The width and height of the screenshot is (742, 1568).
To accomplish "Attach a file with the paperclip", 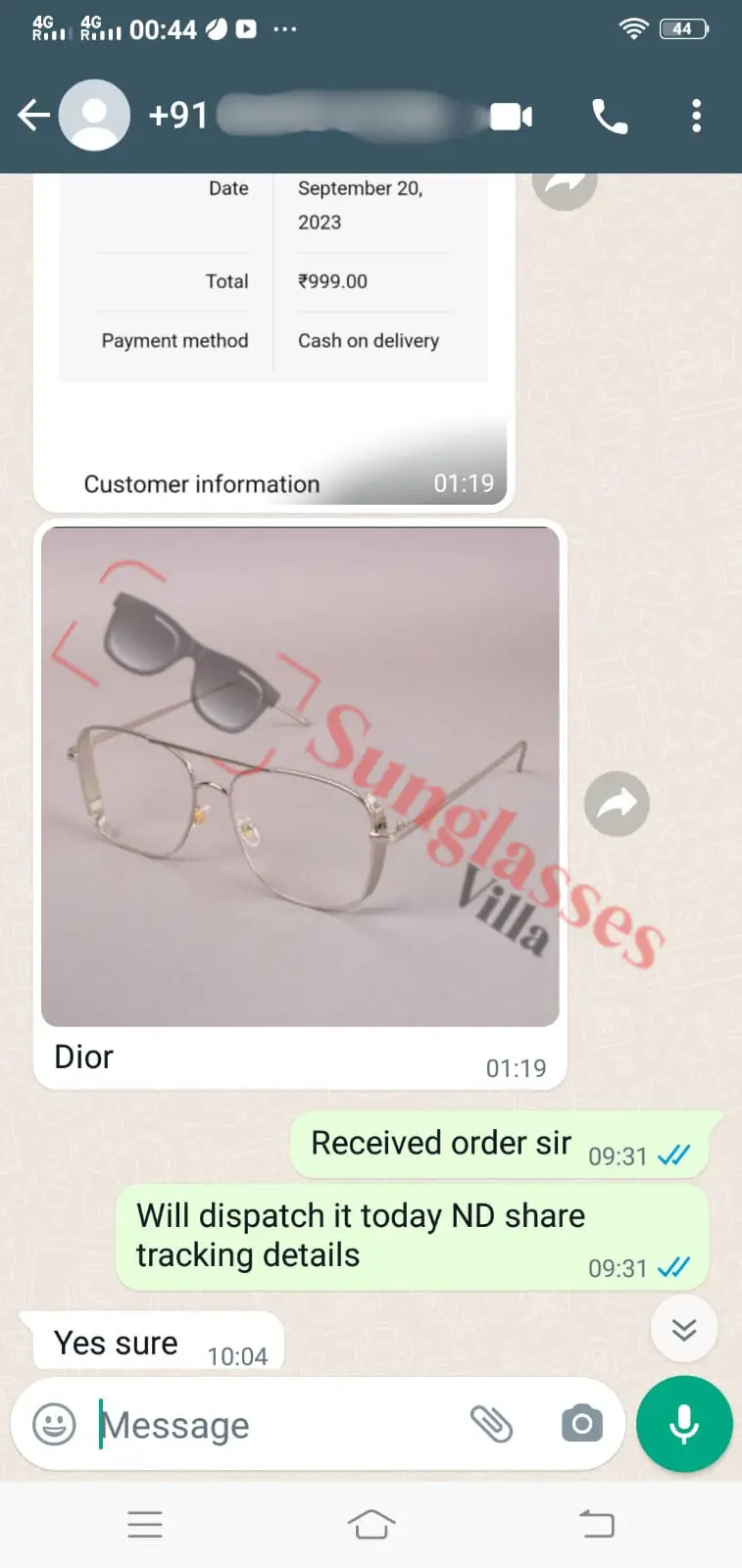I will pos(492,1424).
